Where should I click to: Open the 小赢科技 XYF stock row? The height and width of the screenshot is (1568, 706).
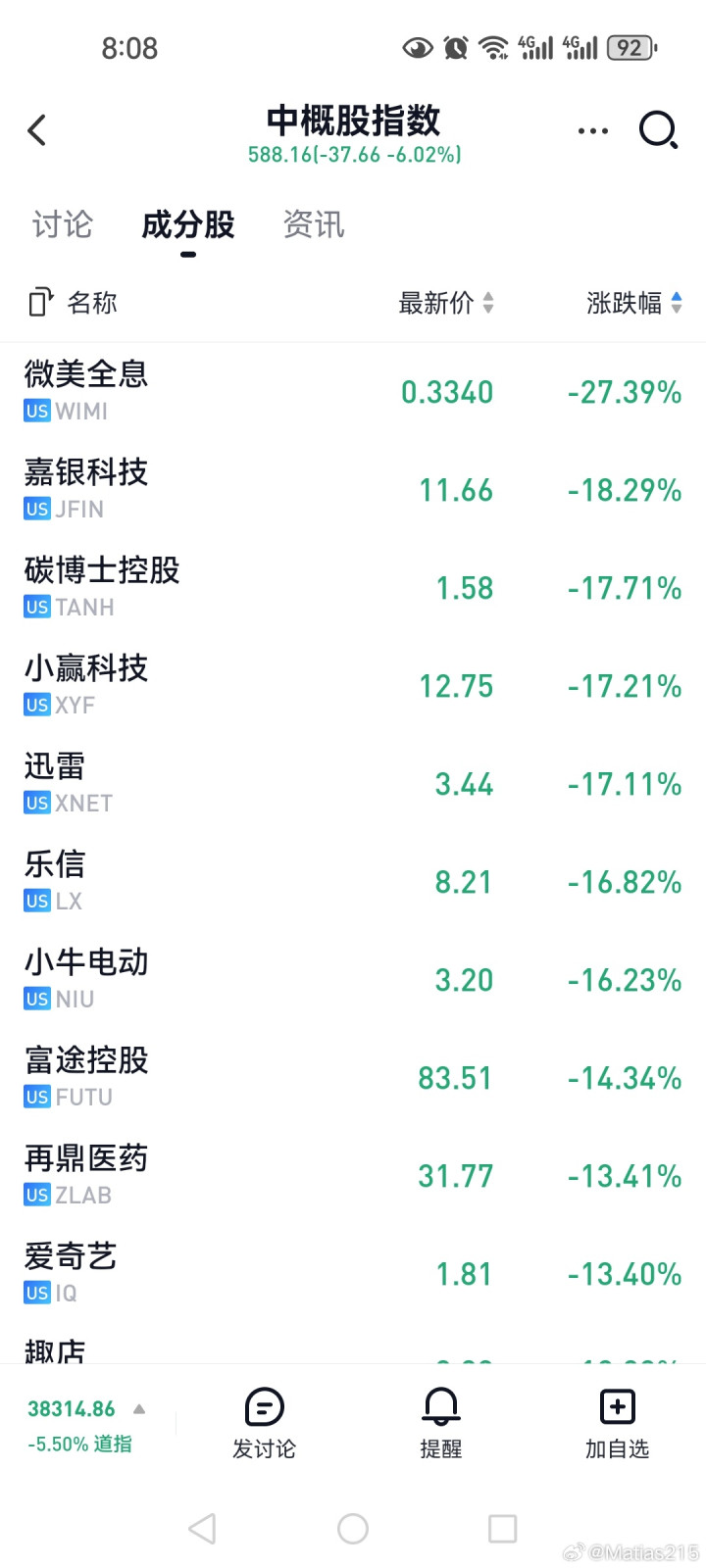coord(353,686)
